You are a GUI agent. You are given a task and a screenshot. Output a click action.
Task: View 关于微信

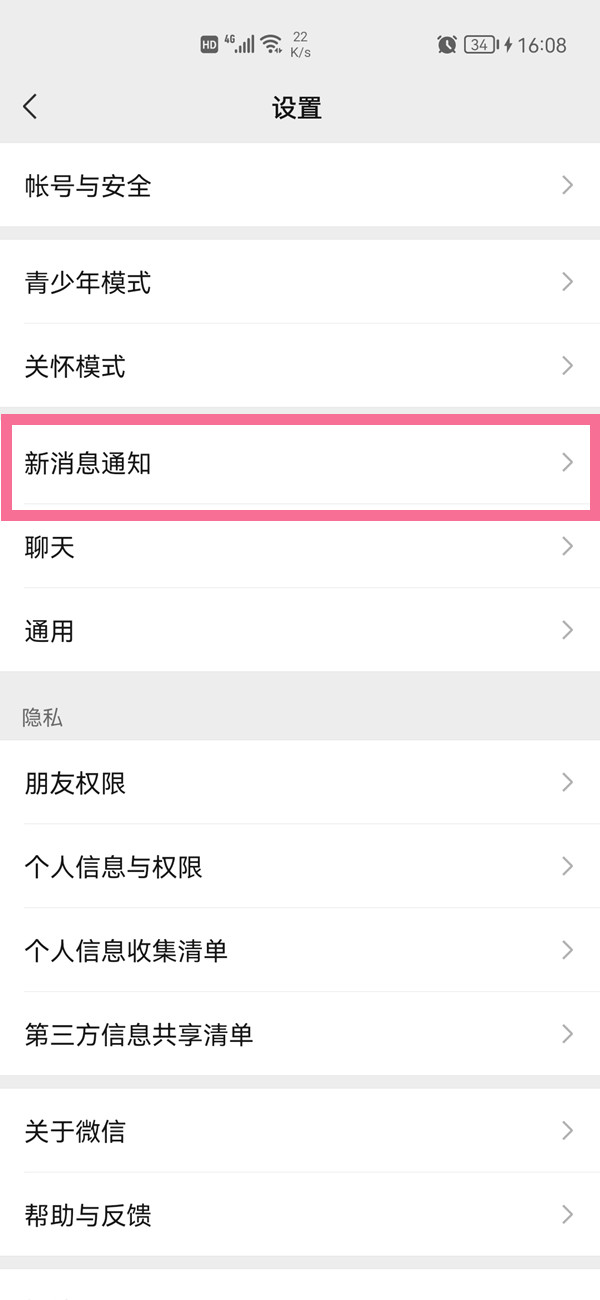[x=300, y=1131]
